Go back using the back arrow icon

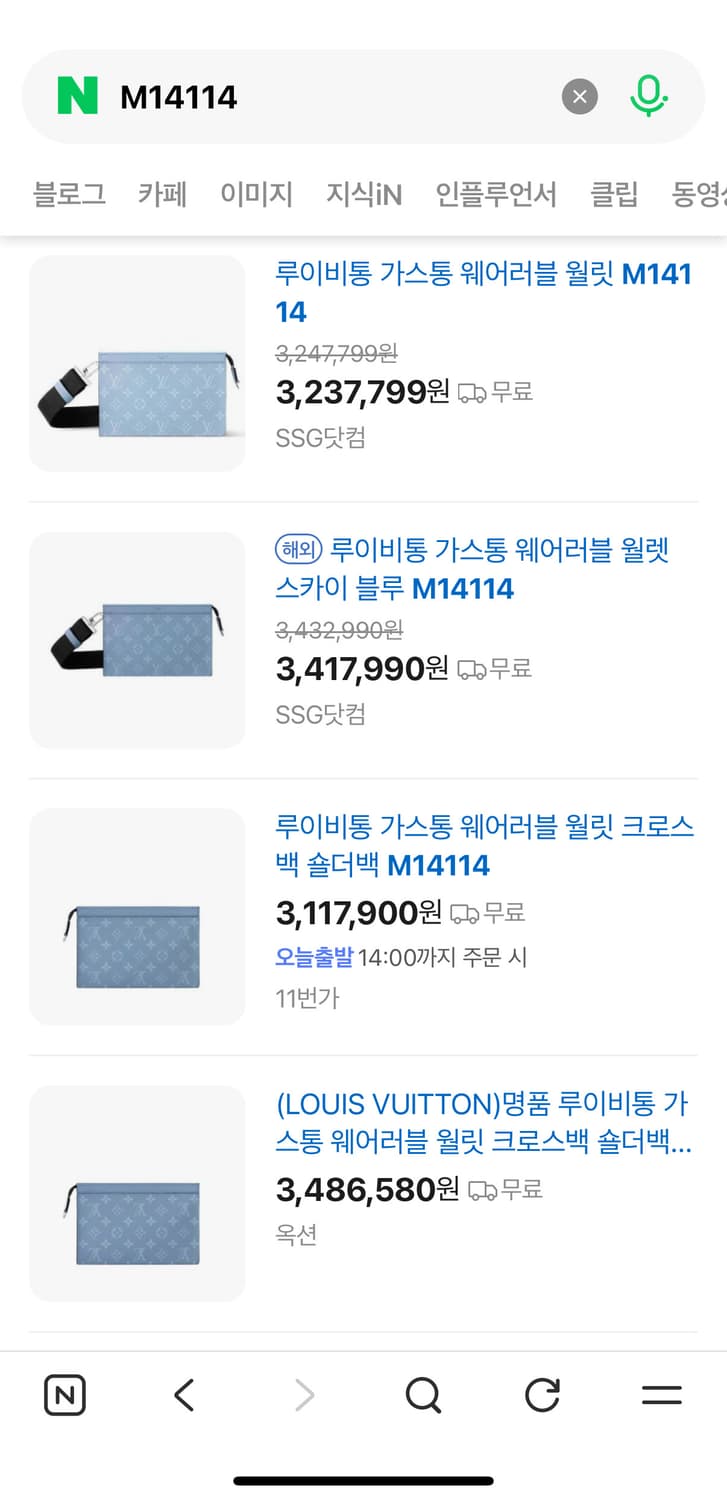coord(184,1396)
